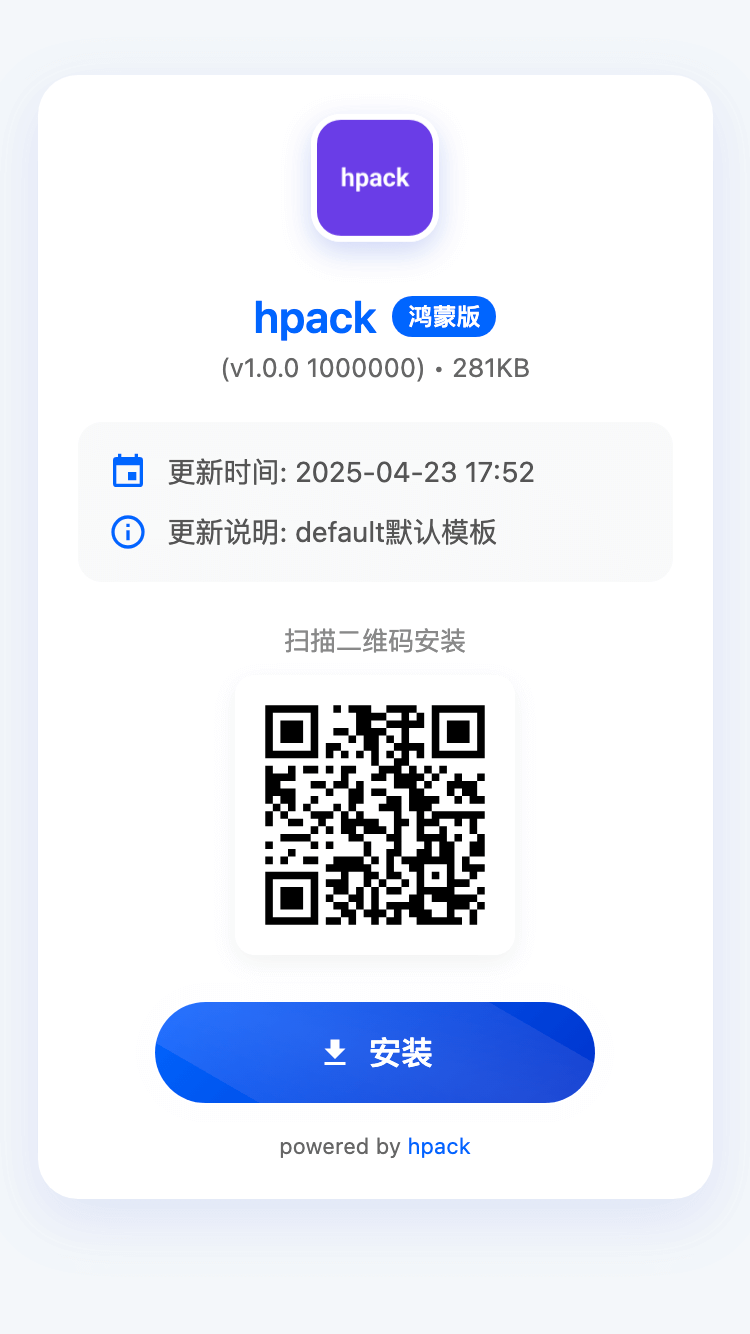Image resolution: width=750 pixels, height=1334 pixels.
Task: Click the info icon next to 更新说明
Action: click(x=128, y=532)
